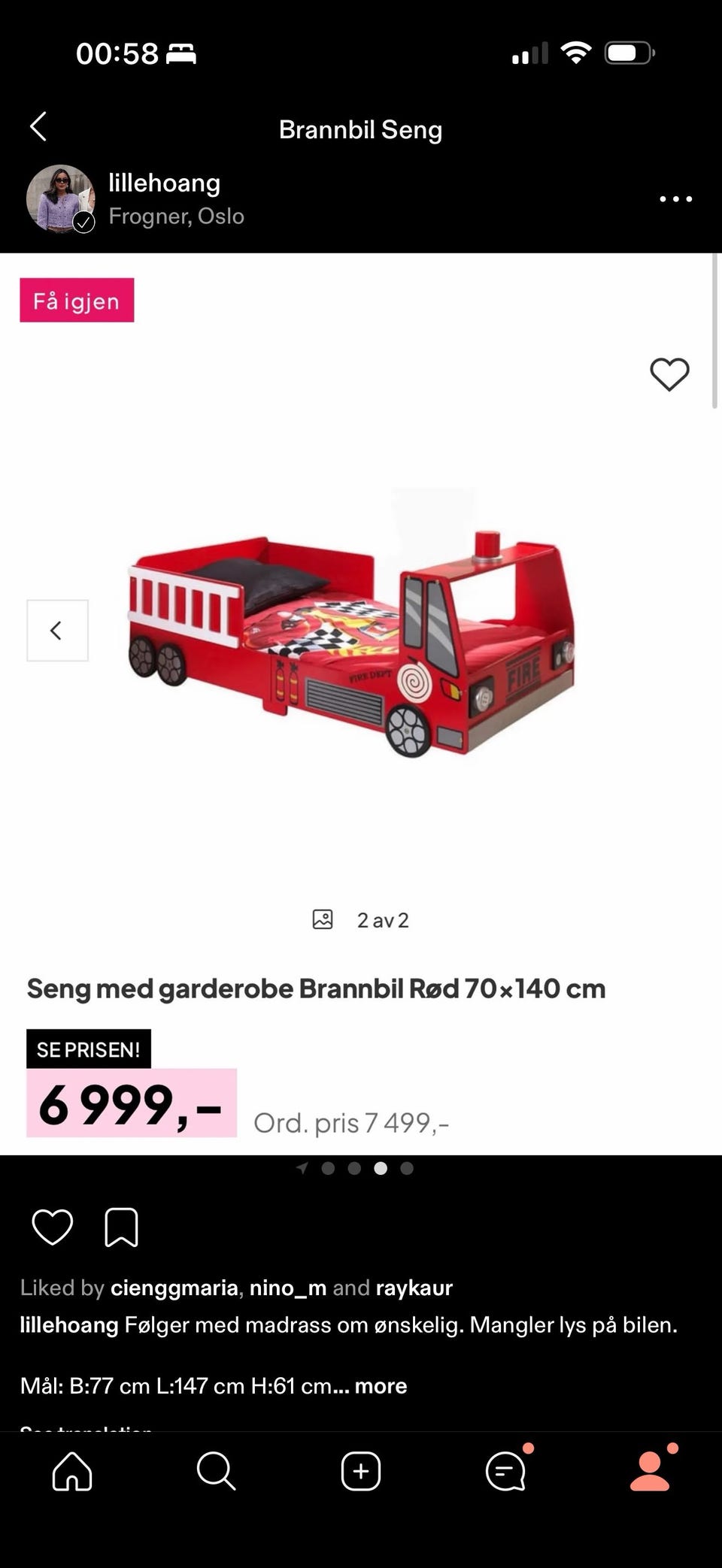
Task: Tap the image gallery icon next to counter
Action: pos(323,919)
